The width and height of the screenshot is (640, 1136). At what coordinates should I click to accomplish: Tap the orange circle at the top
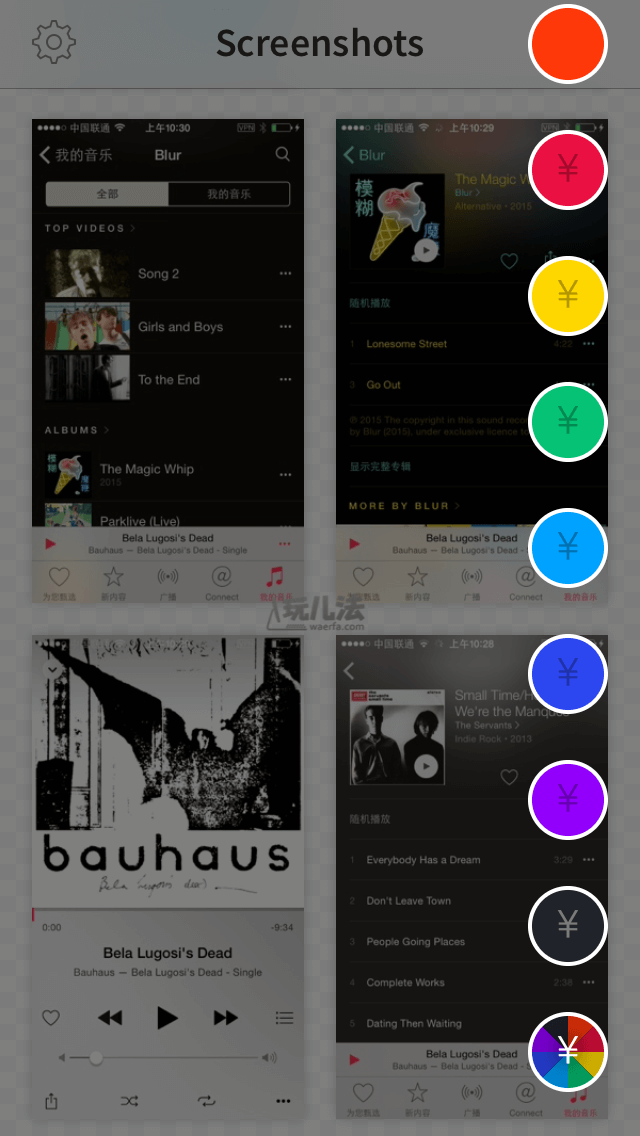(x=568, y=44)
